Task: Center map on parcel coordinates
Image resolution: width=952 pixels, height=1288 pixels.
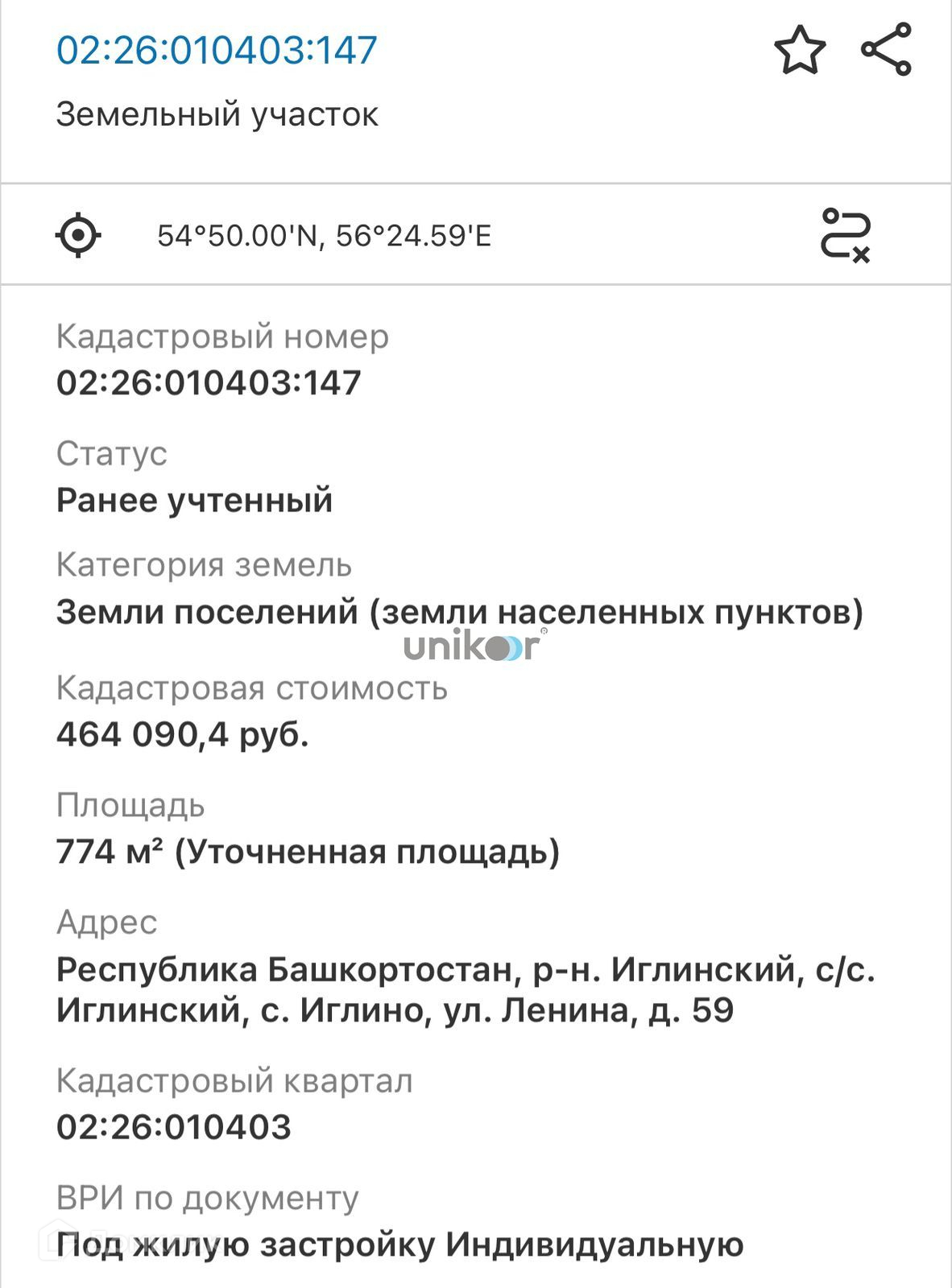Action: tap(78, 235)
